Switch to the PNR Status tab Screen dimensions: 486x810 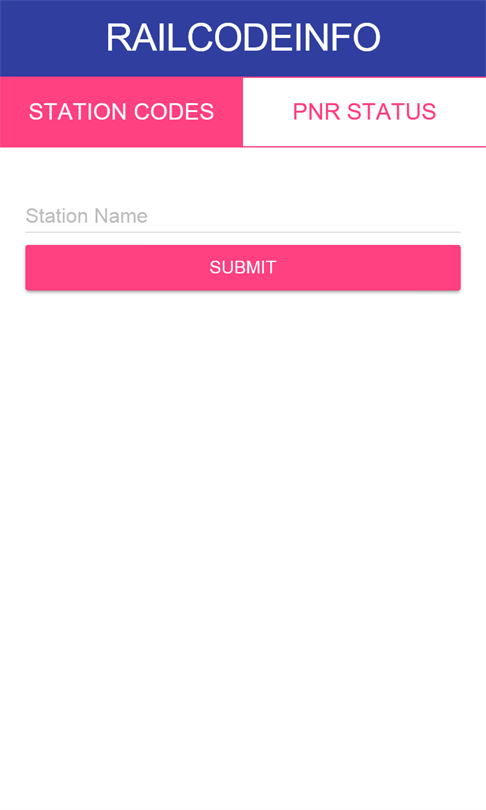pos(365,112)
